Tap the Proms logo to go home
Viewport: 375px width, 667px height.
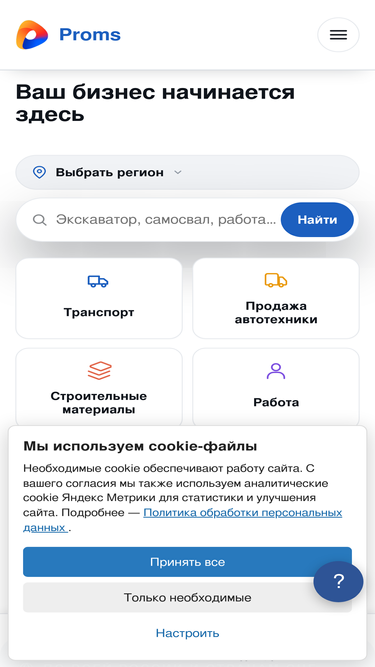(68, 35)
